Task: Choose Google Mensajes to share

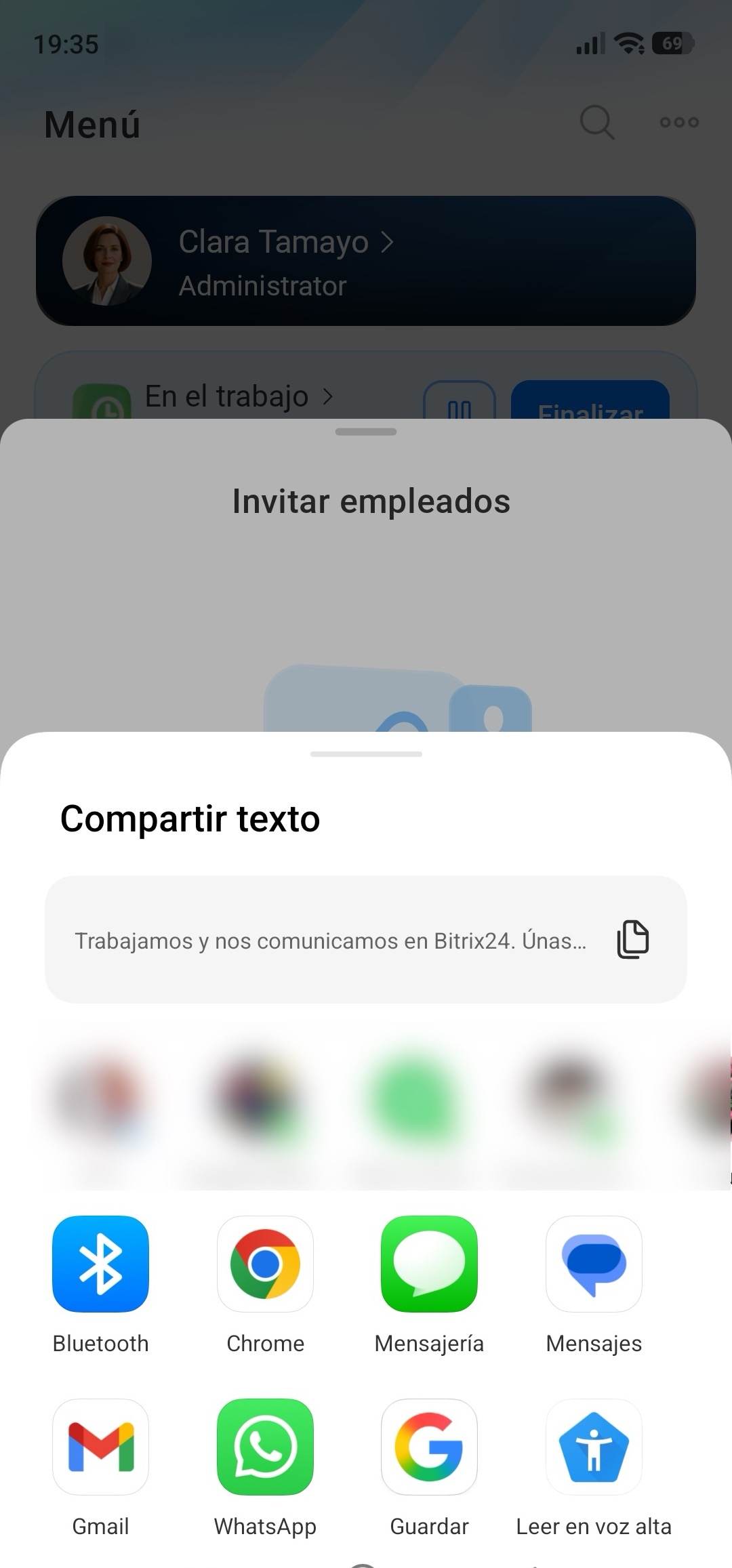Action: [594, 1264]
